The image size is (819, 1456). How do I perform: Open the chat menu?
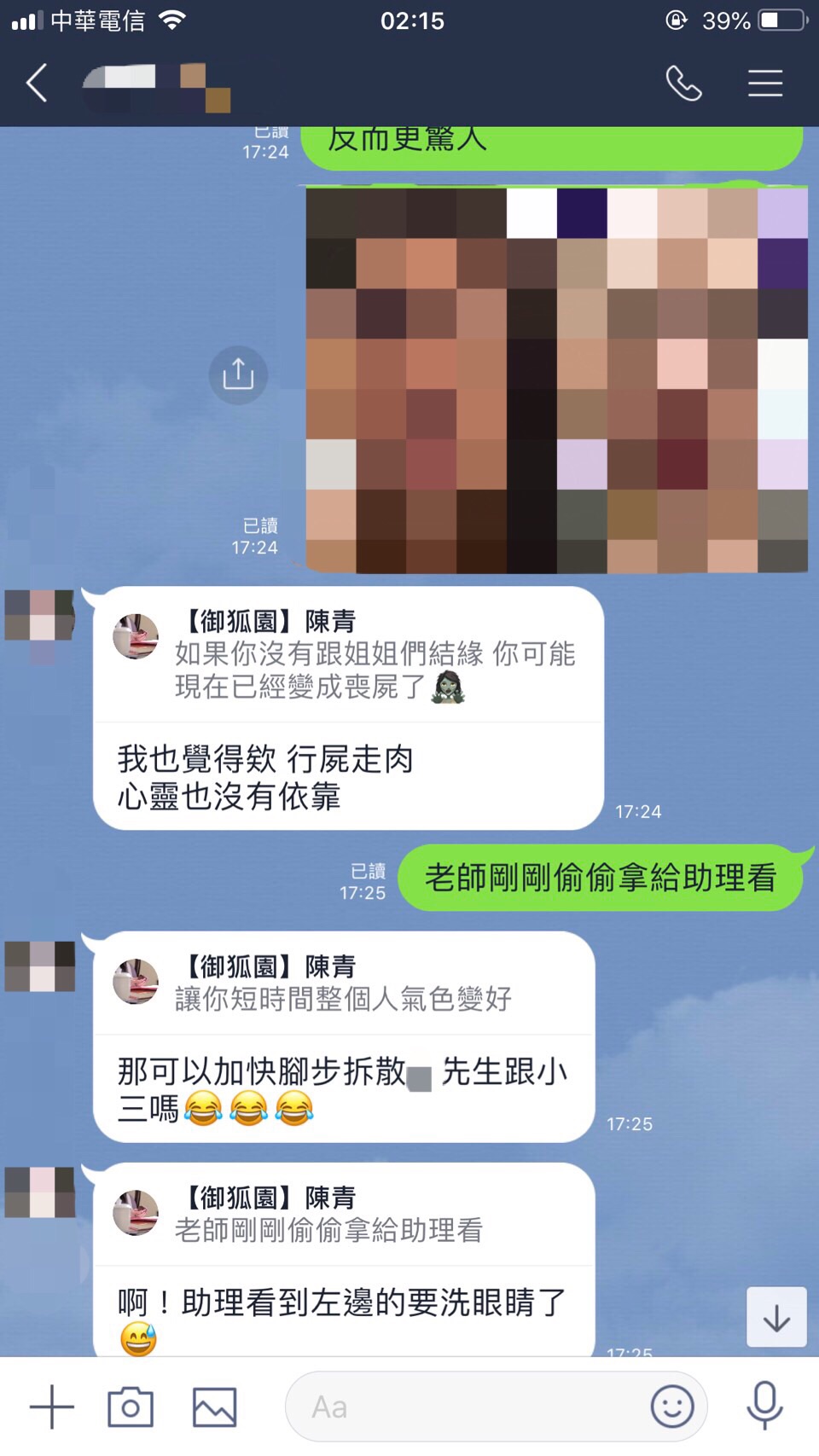tap(765, 84)
